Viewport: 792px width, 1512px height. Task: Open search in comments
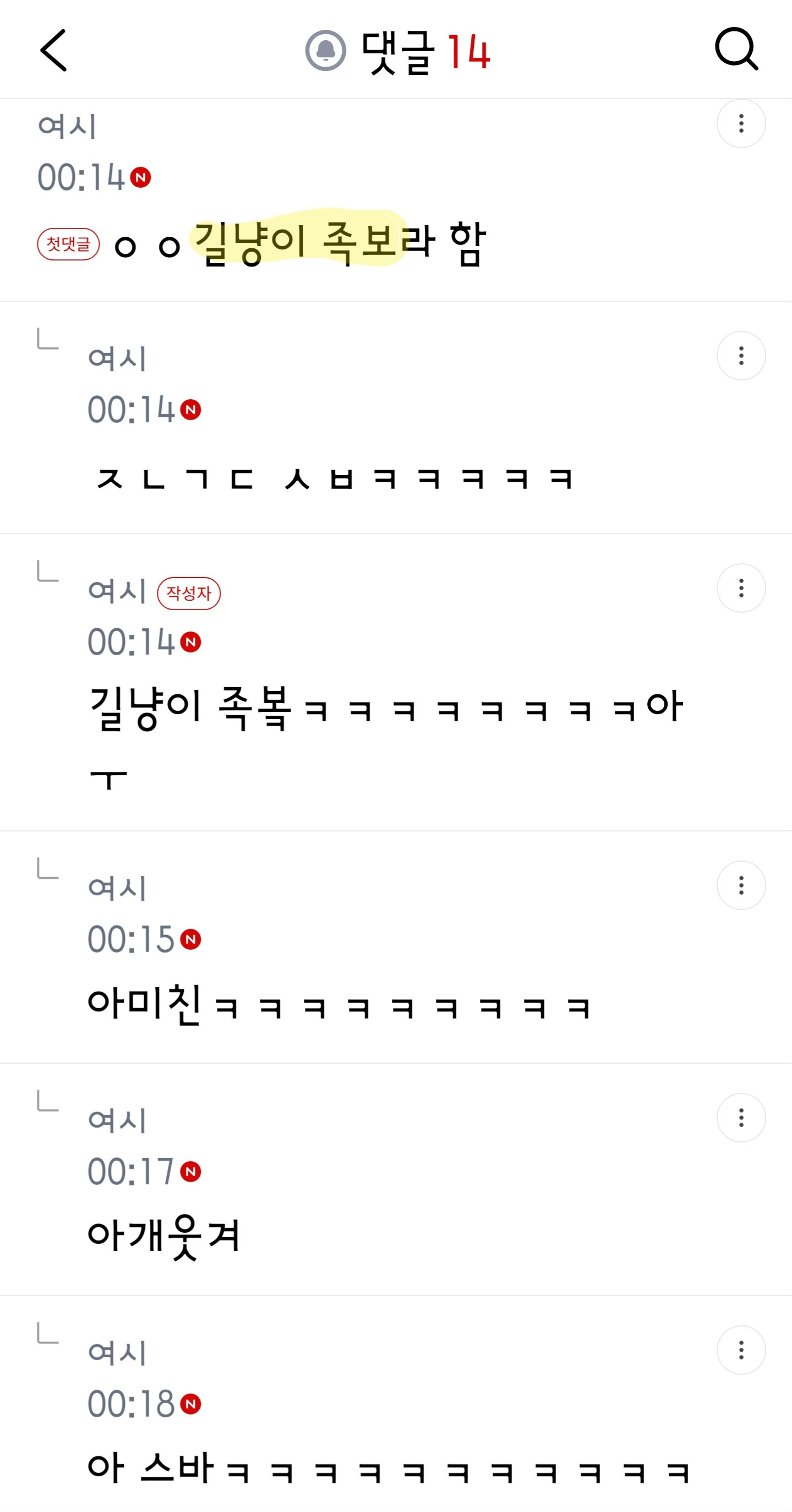click(736, 50)
